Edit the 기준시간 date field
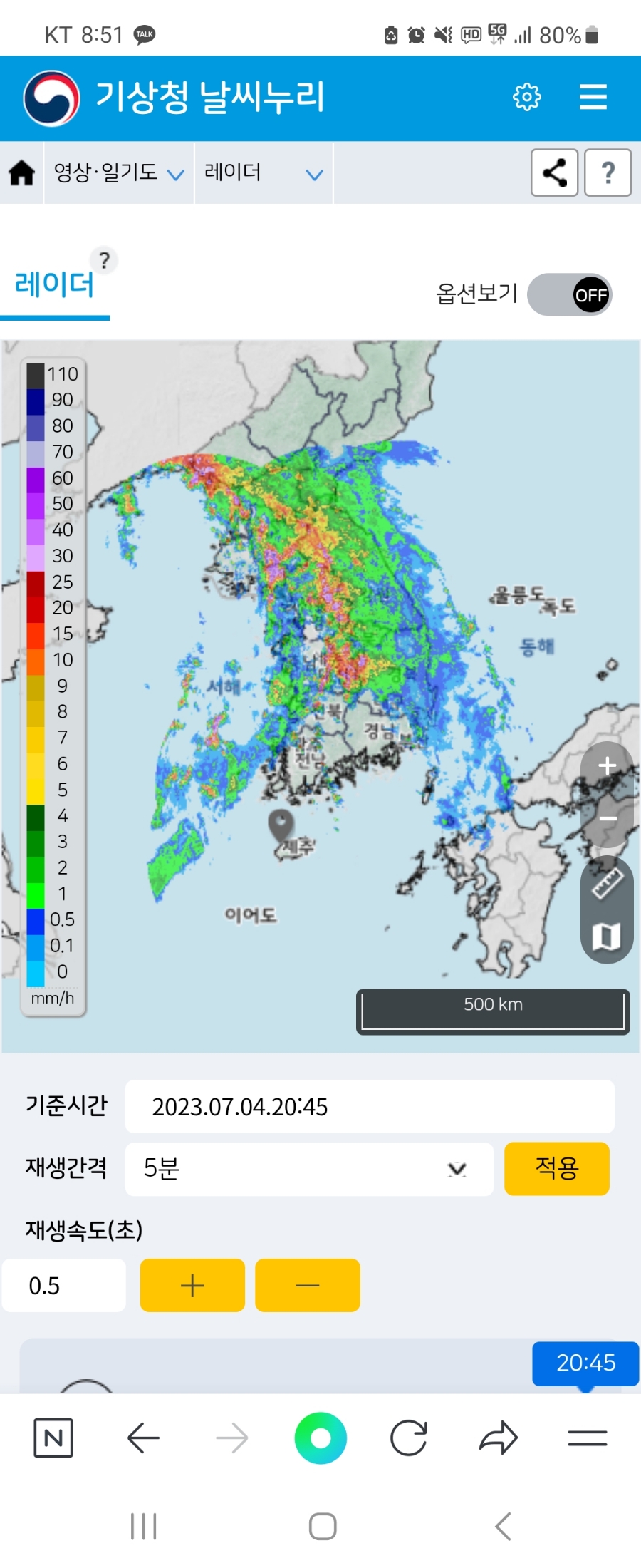The image size is (641, 1568). point(370,1106)
